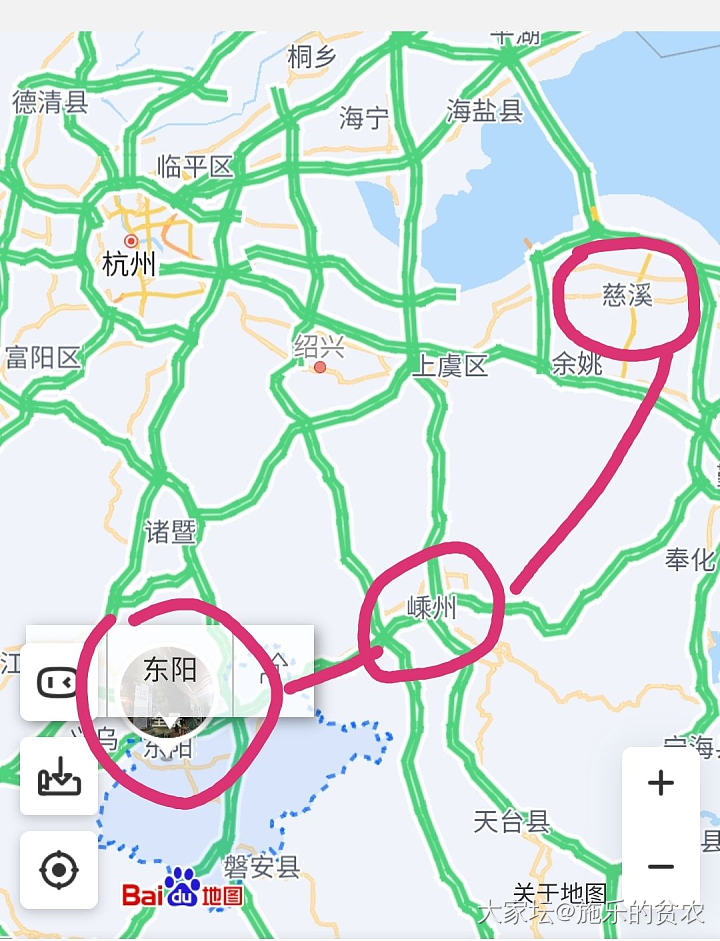Center map on my current location
This screenshot has width=720, height=941.
(x=59, y=869)
